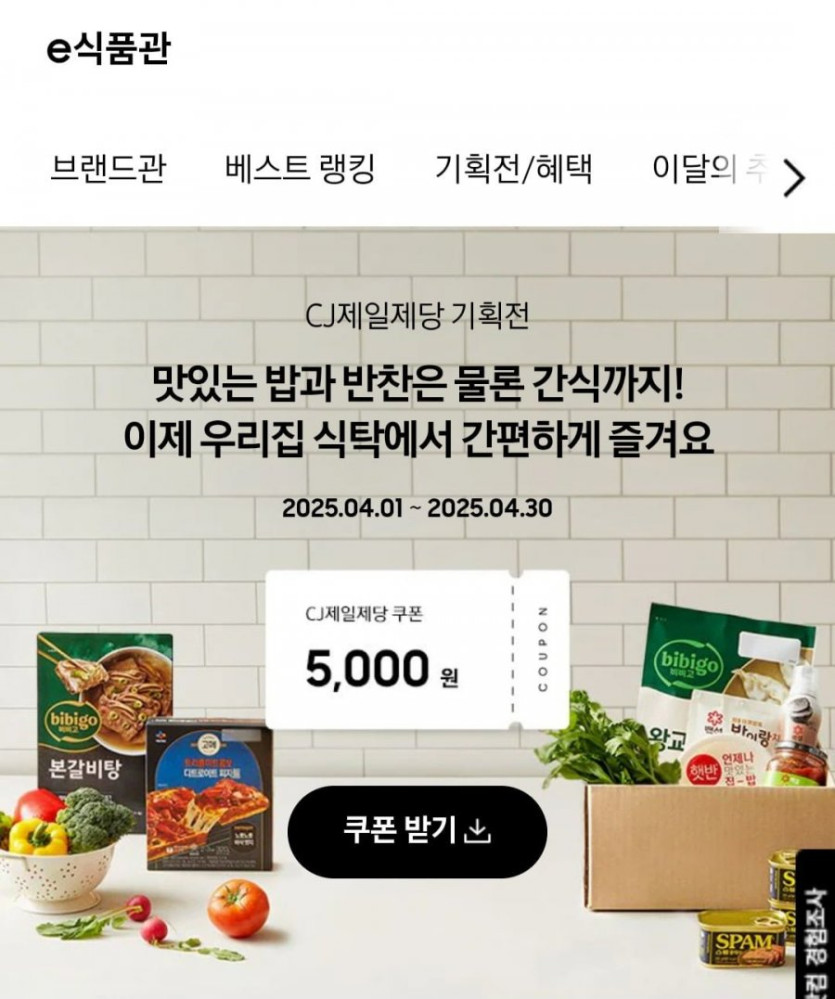This screenshot has height=999, width=835.
Task: Tap the right arrow to show more tabs
Action: tap(794, 178)
